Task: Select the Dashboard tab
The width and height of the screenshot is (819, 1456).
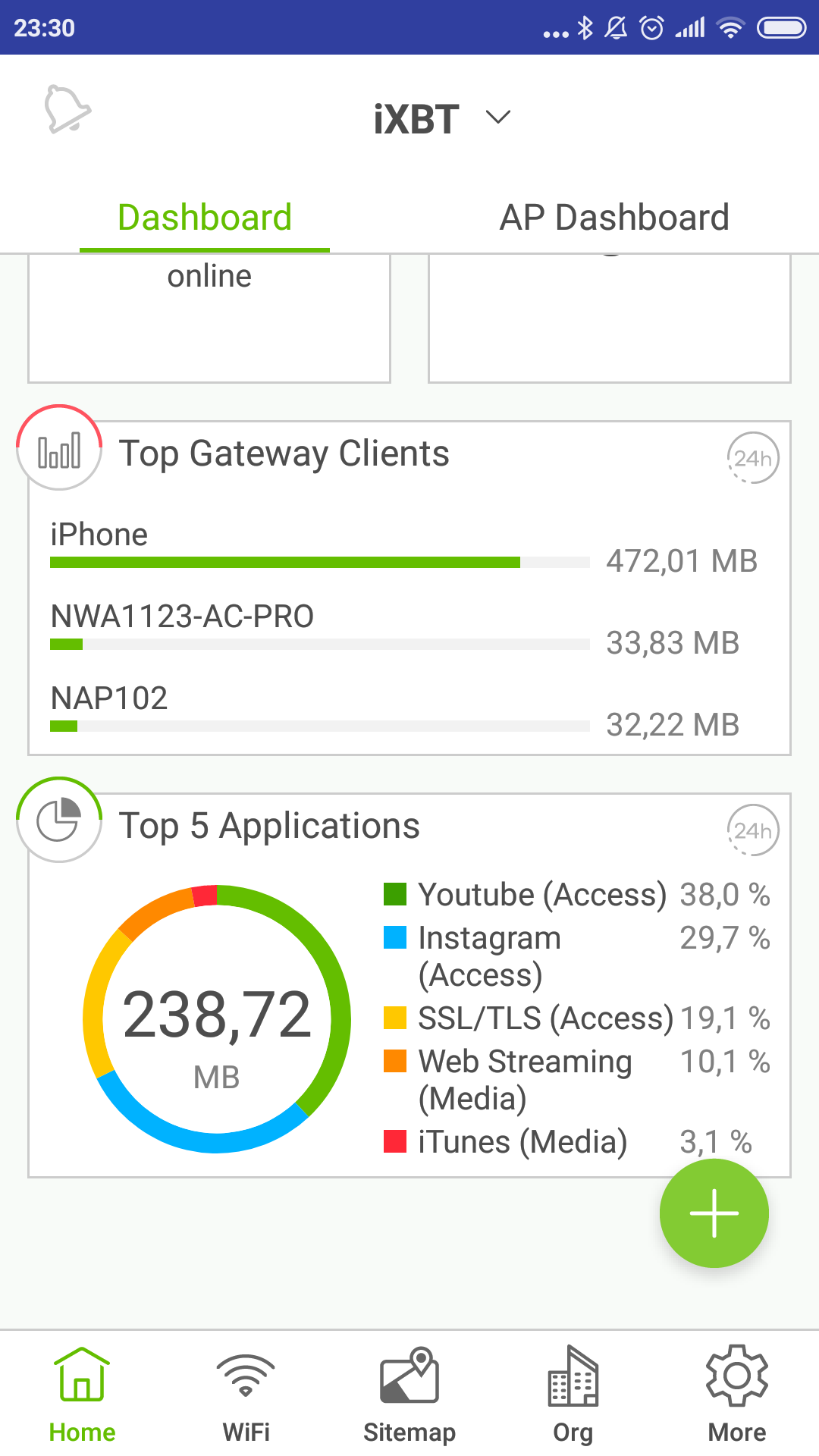Action: (205, 218)
